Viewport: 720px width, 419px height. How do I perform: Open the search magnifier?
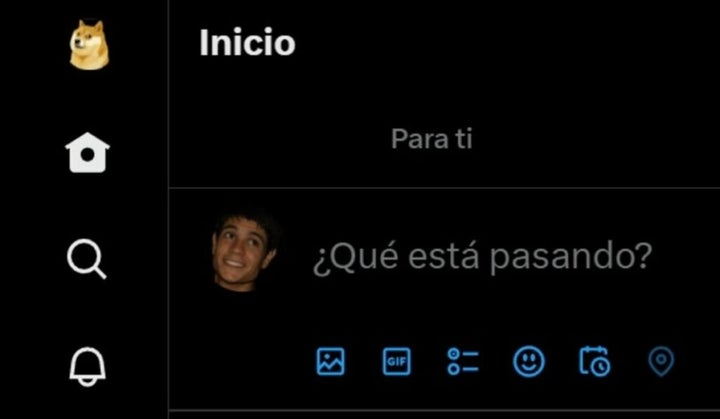coord(87,260)
